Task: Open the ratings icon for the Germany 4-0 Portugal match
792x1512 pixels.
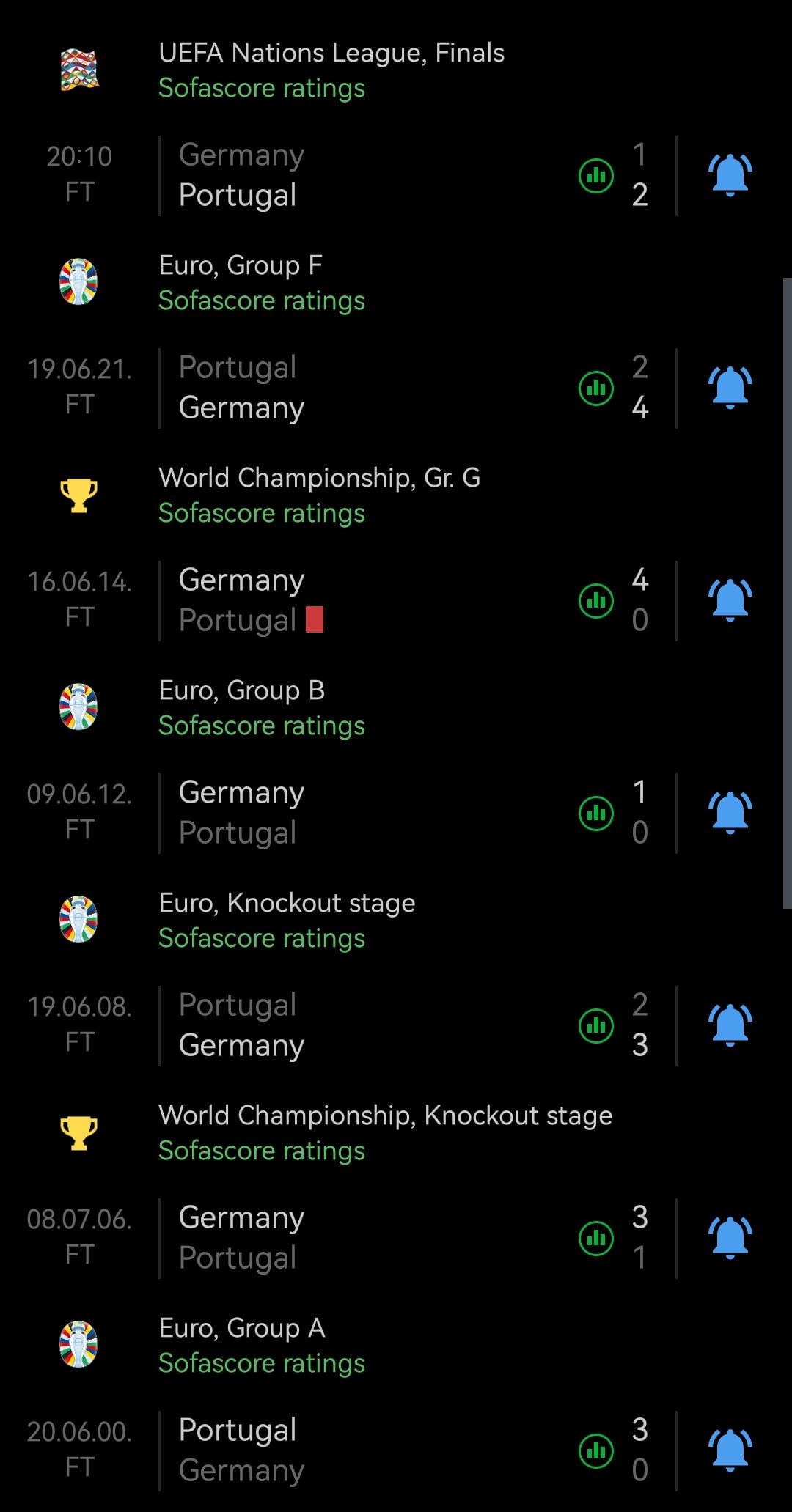Action: (596, 599)
